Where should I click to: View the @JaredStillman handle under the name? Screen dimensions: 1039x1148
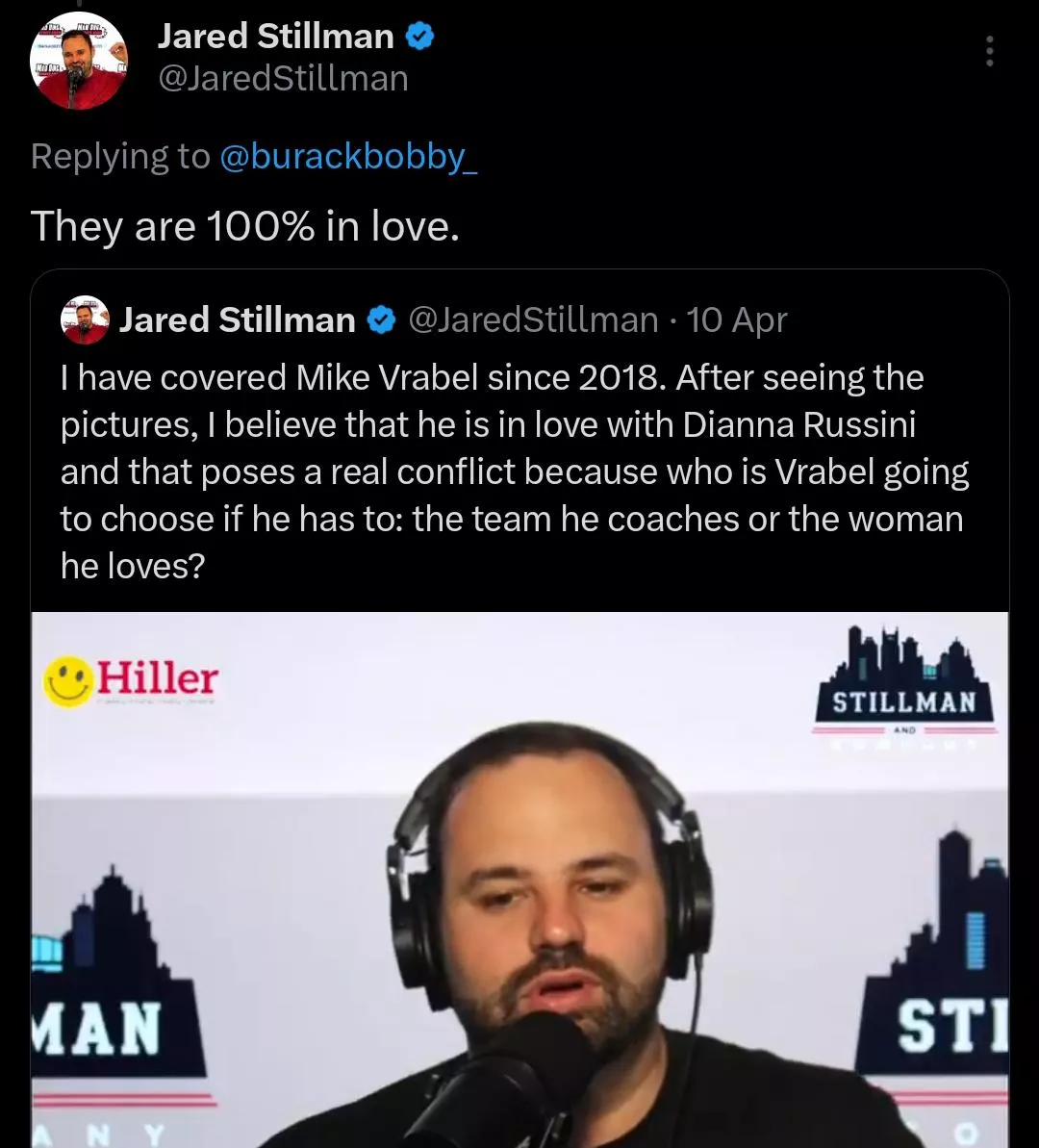click(283, 78)
